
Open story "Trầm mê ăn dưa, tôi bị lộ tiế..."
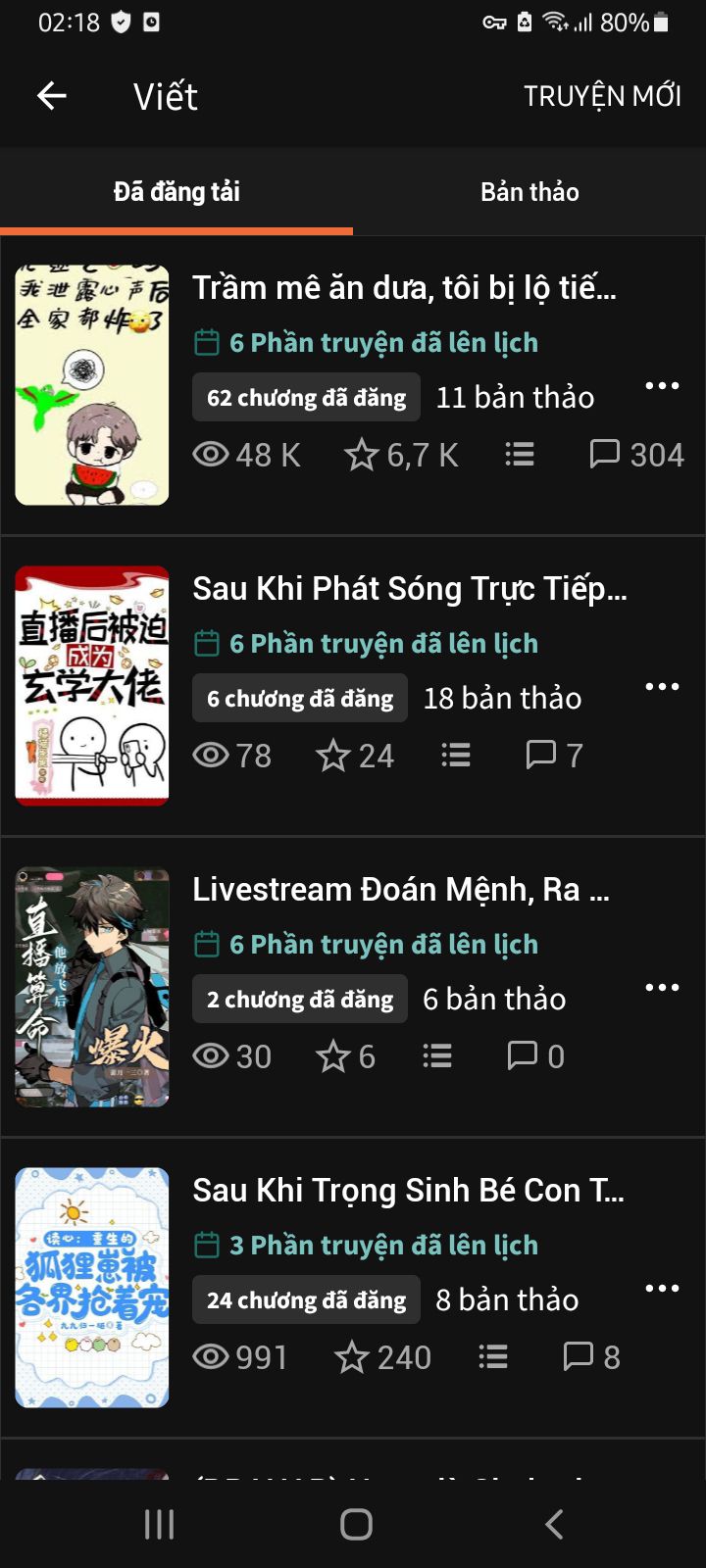pos(404,288)
